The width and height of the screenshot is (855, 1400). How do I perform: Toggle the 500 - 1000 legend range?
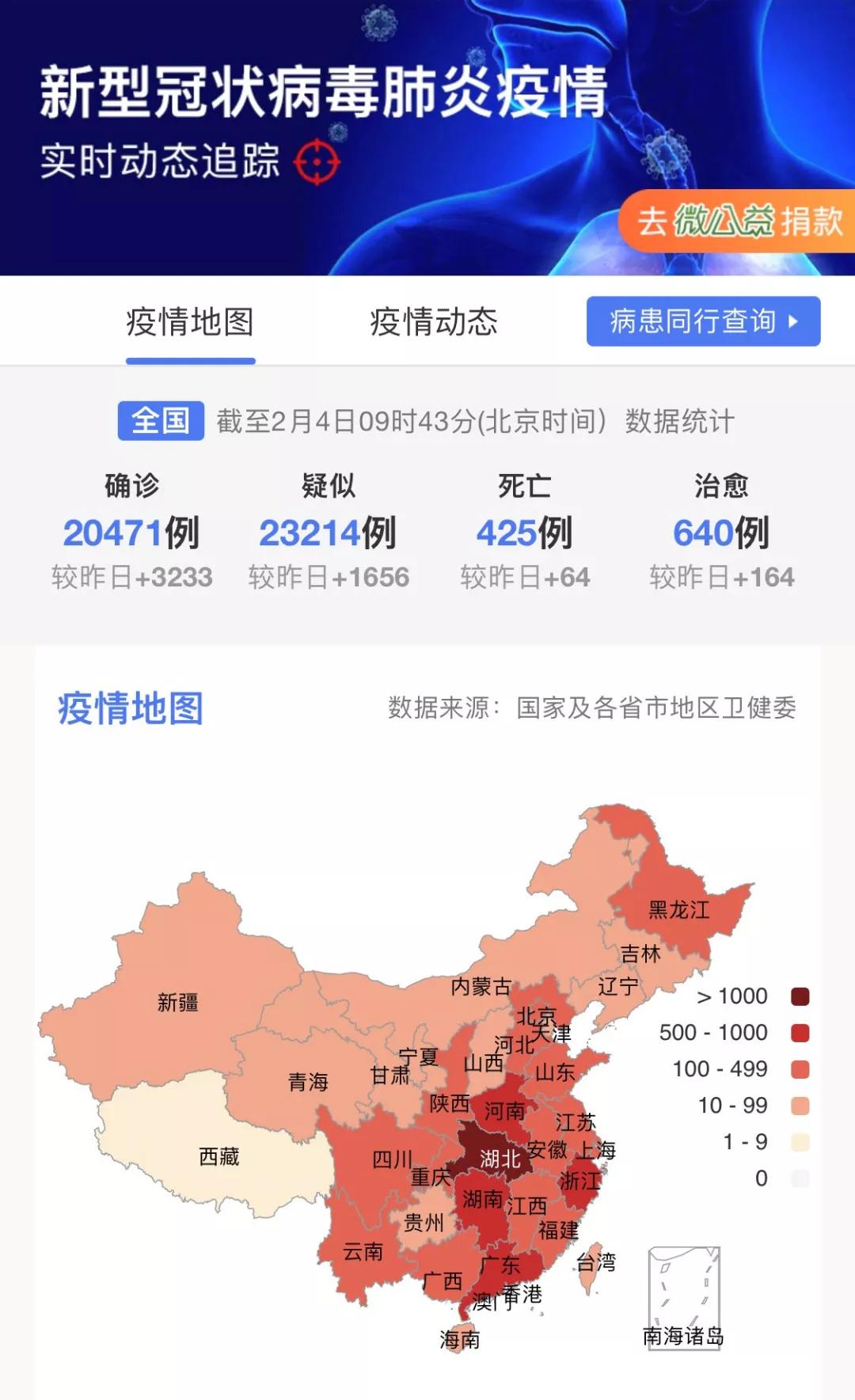[734, 1033]
